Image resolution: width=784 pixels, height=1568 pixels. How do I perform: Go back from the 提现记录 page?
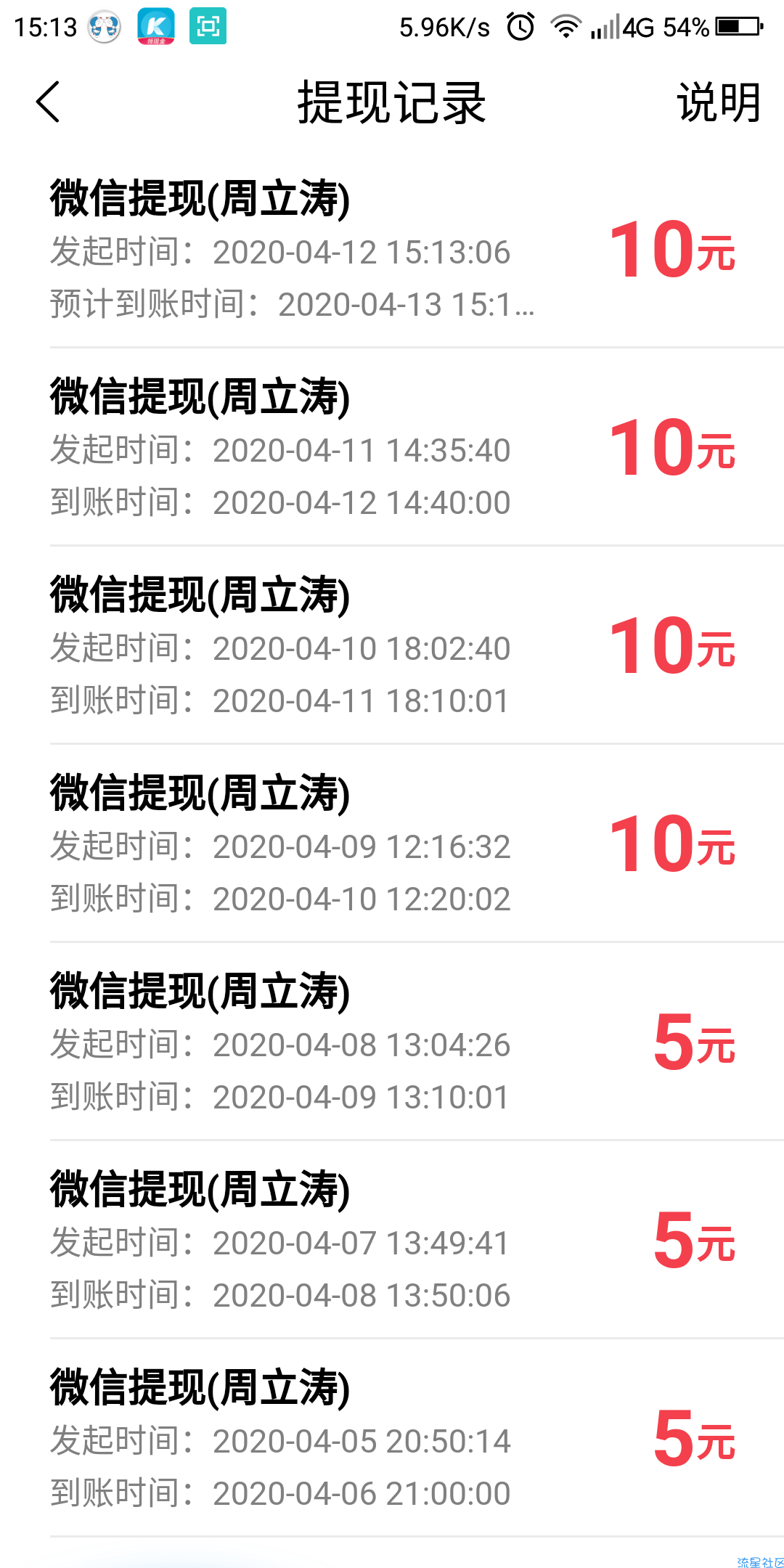(x=48, y=102)
